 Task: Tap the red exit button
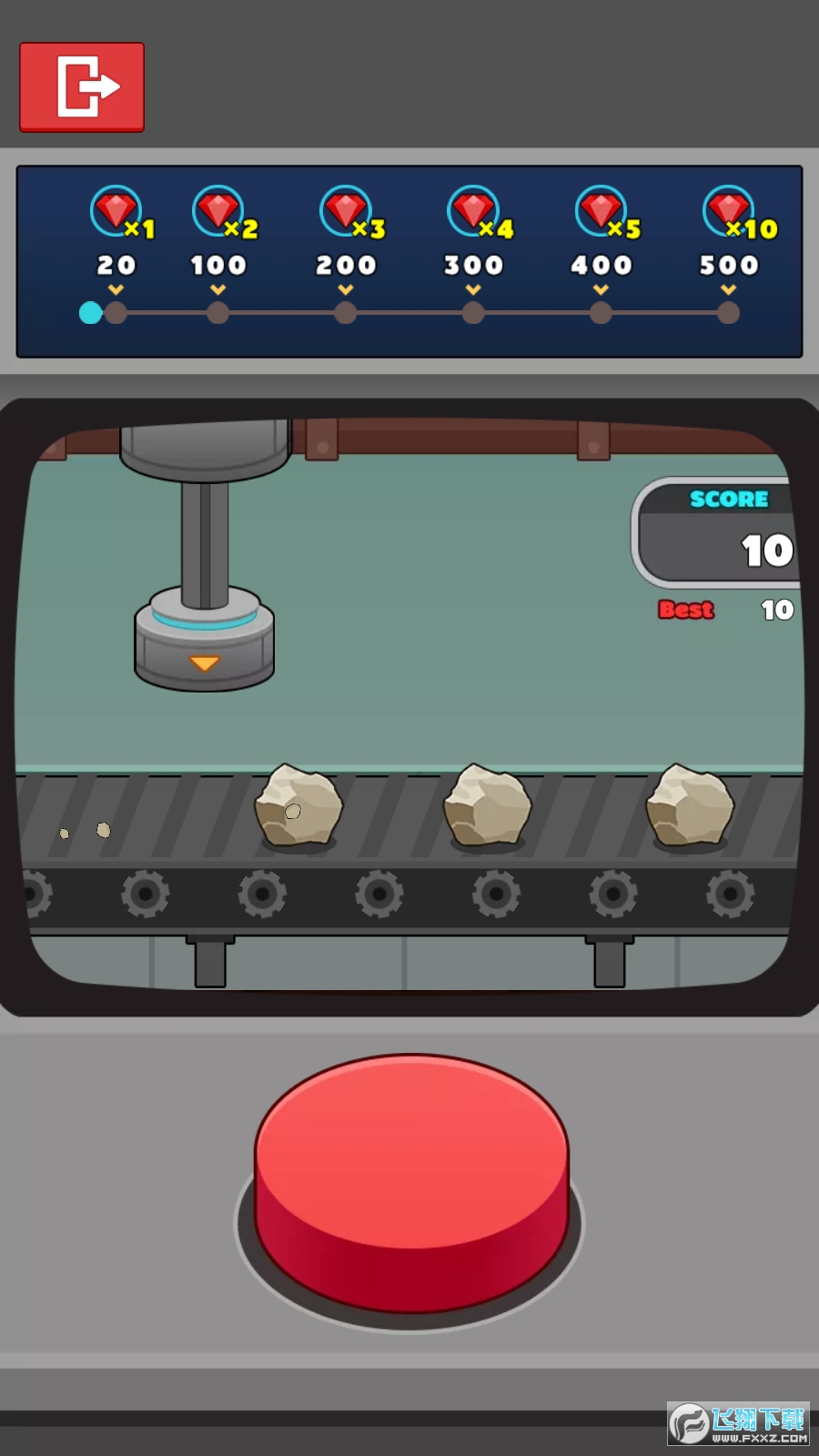(x=82, y=87)
